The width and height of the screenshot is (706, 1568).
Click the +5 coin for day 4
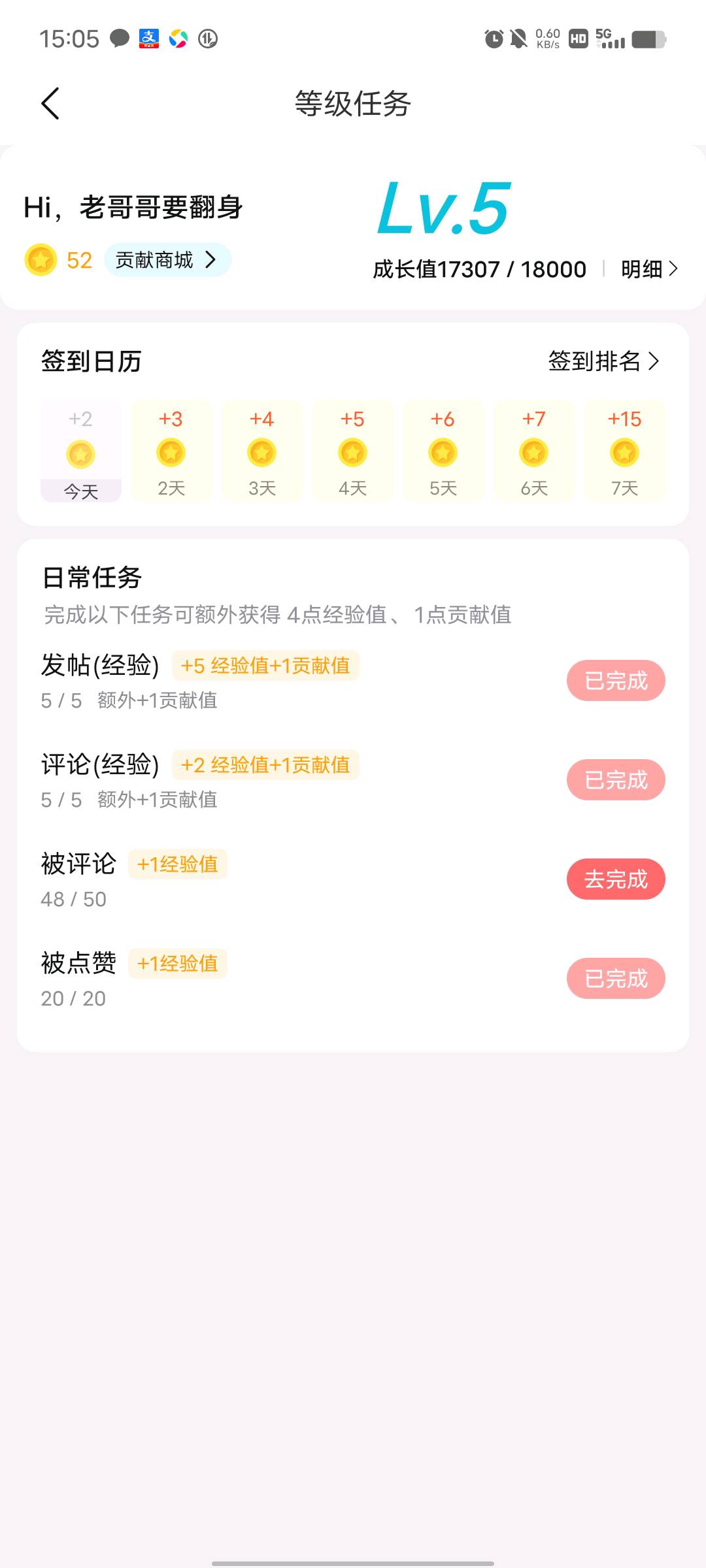[352, 452]
